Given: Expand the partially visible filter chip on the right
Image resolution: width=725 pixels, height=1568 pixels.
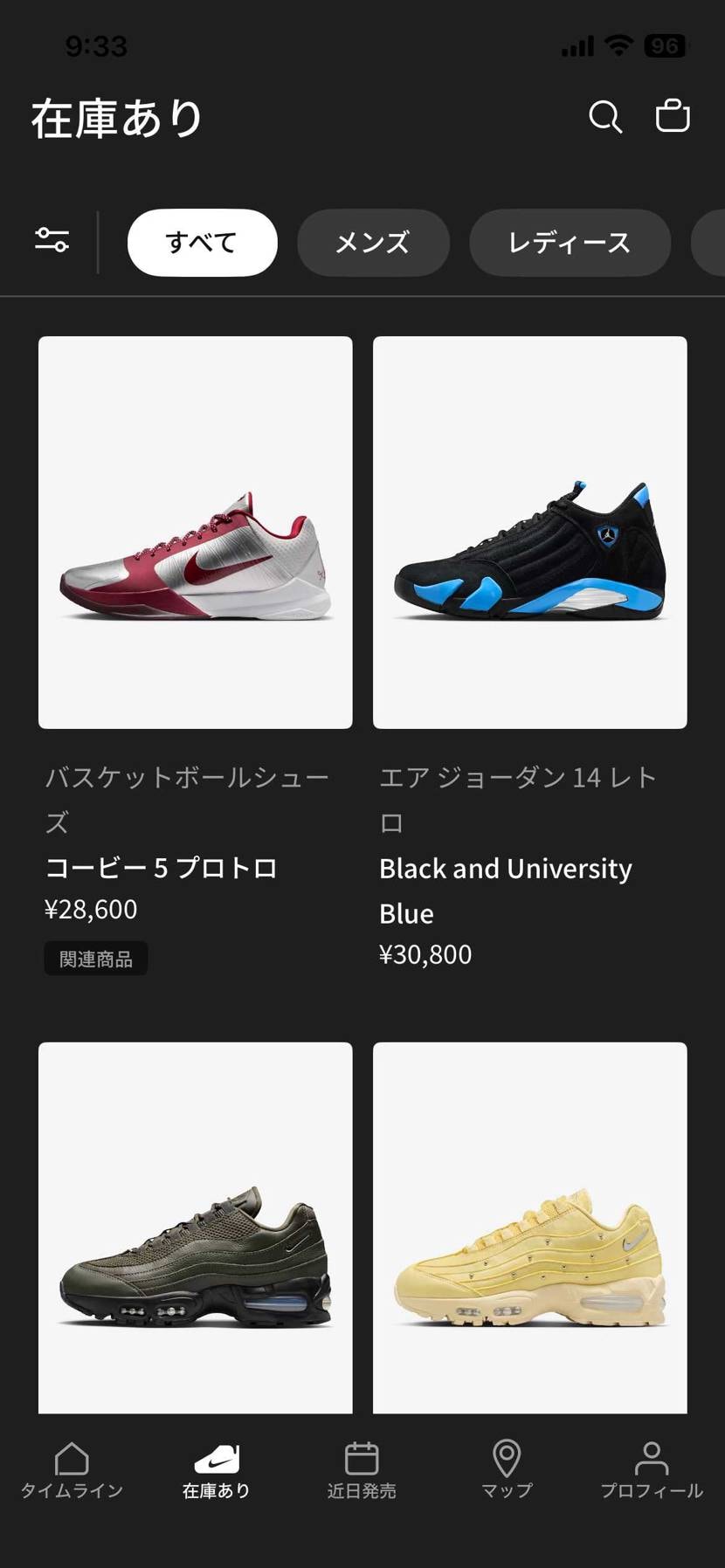Looking at the screenshot, I should 712,243.
